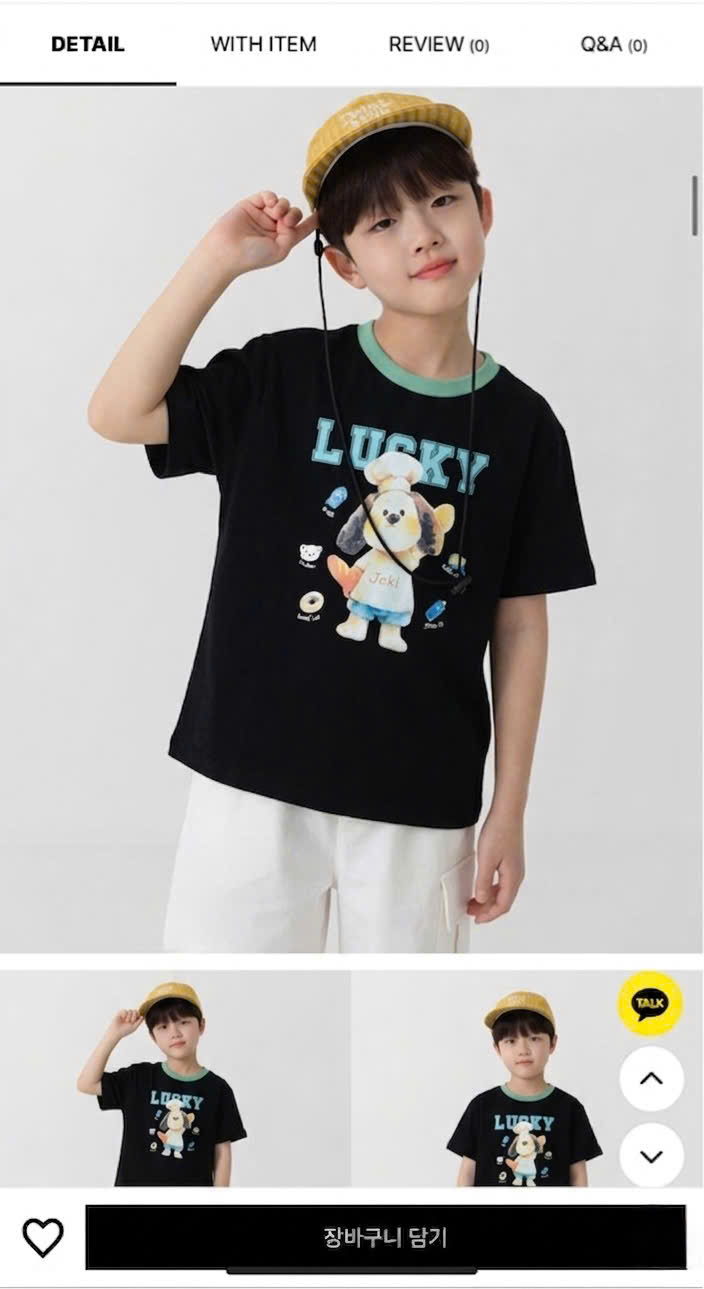
Task: Switch to the DETAIL tab
Action: pyautogui.click(x=88, y=45)
